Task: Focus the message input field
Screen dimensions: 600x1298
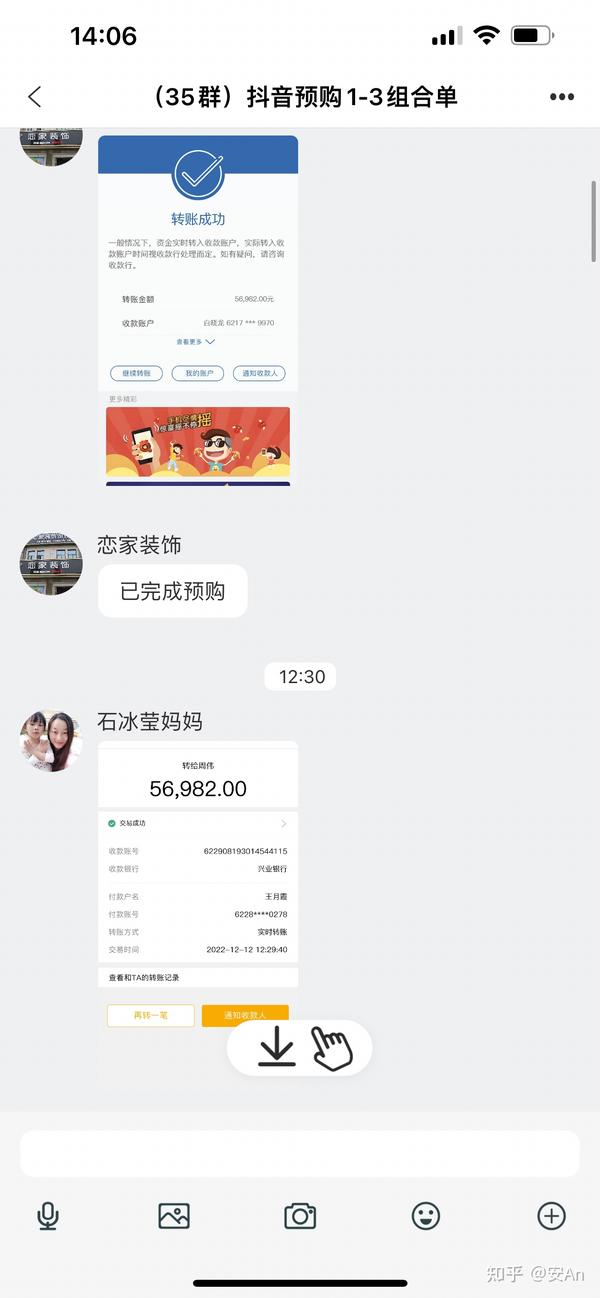Action: coord(300,1153)
